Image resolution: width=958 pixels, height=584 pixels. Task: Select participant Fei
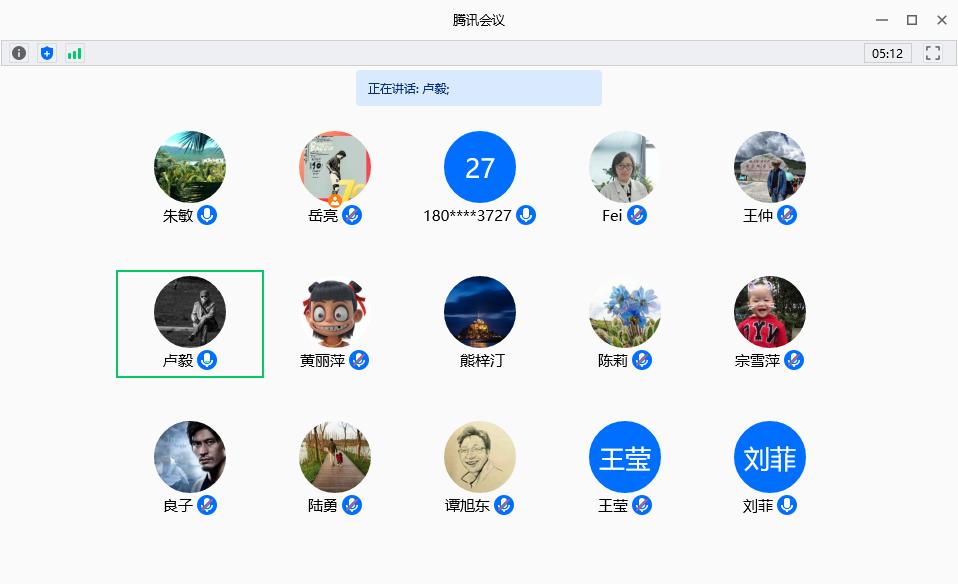[625, 167]
